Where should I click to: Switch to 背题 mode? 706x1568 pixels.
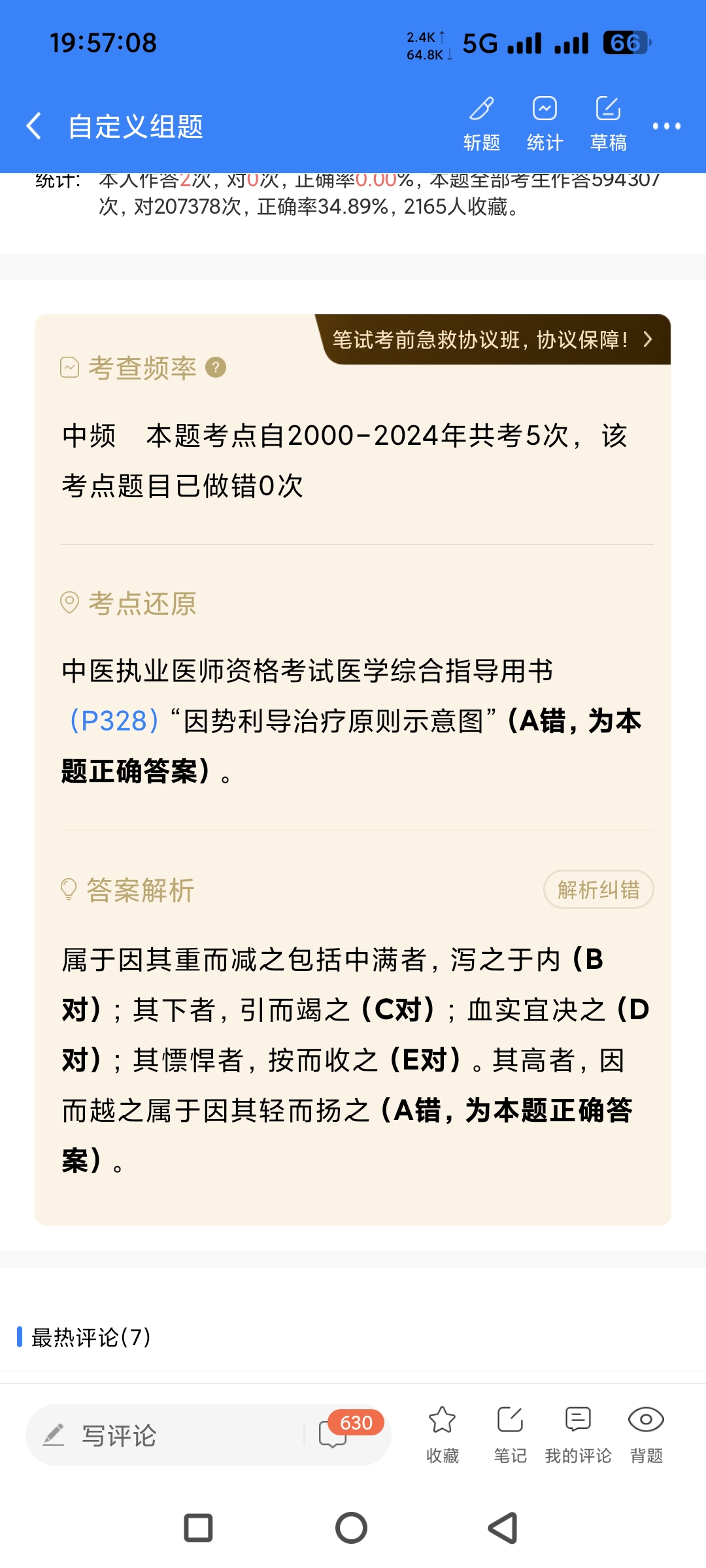coord(646,1434)
